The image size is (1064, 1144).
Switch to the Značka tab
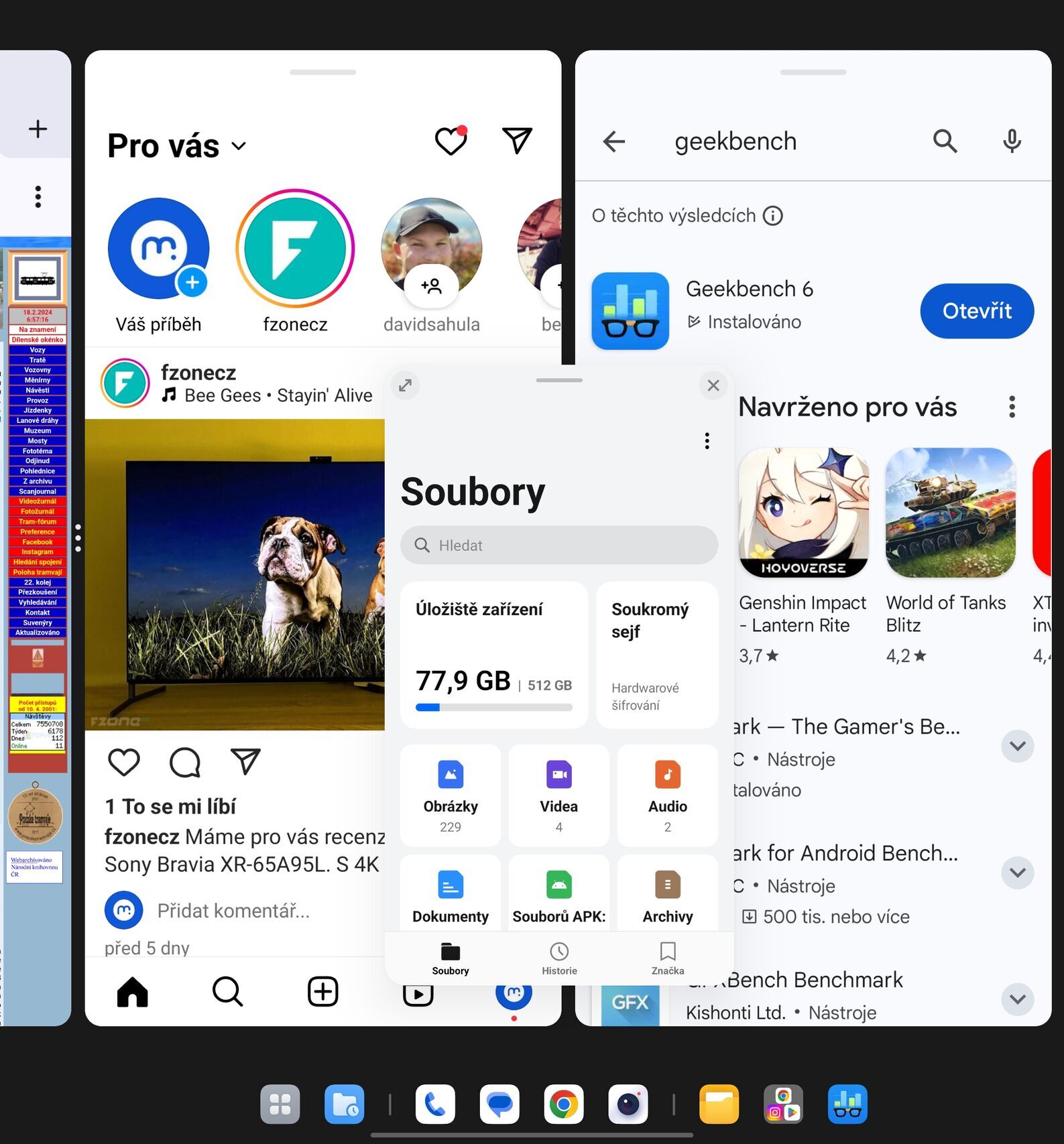(x=667, y=958)
